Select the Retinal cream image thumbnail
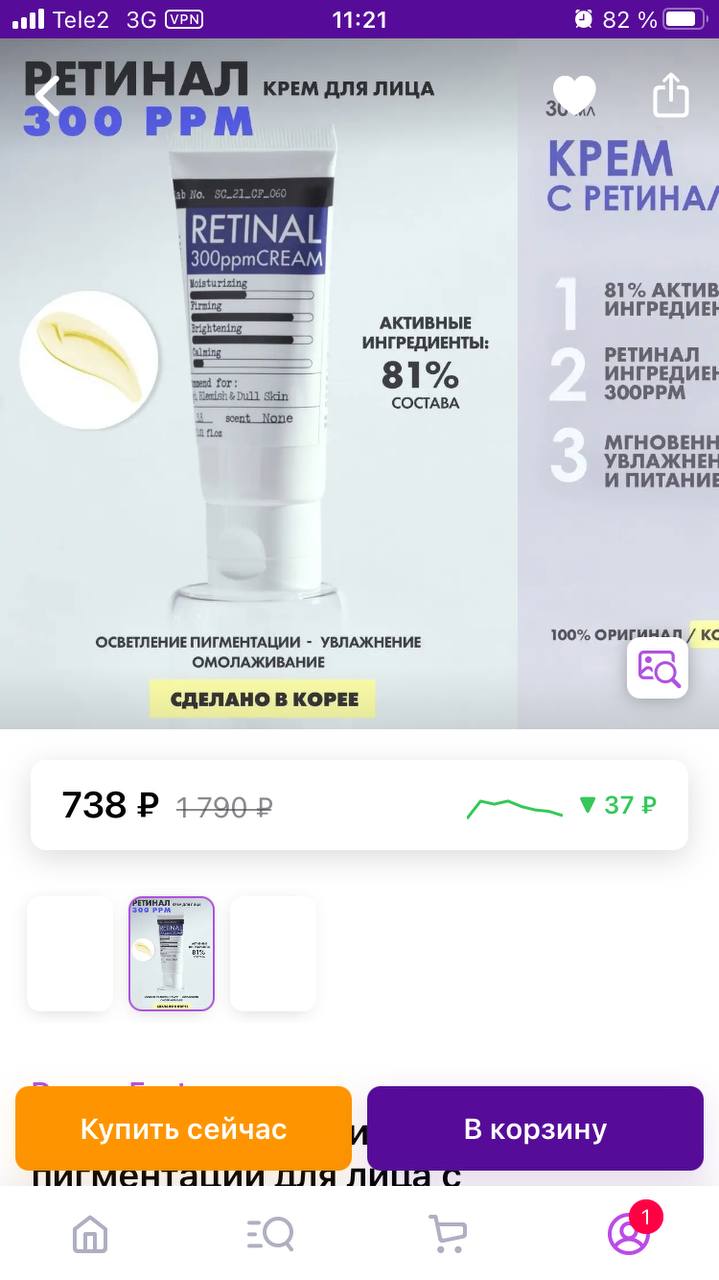The image size is (719, 1280). [172, 953]
